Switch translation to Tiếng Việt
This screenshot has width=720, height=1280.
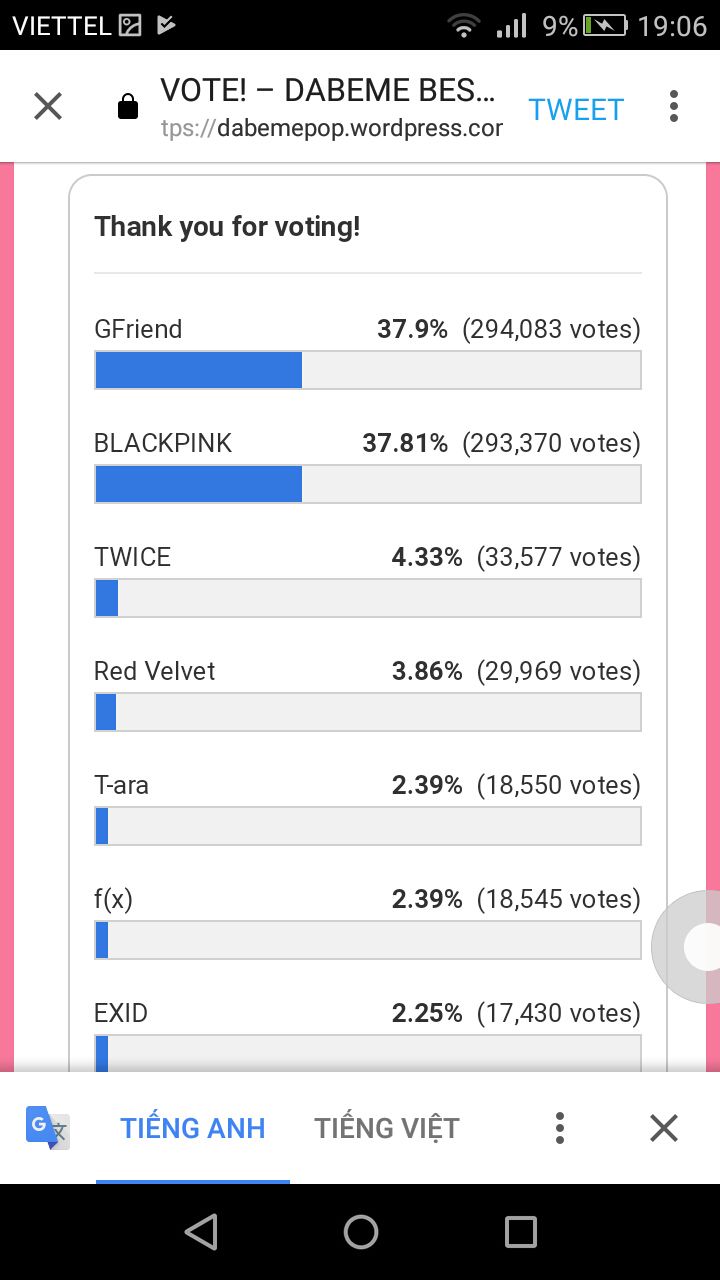click(387, 1128)
